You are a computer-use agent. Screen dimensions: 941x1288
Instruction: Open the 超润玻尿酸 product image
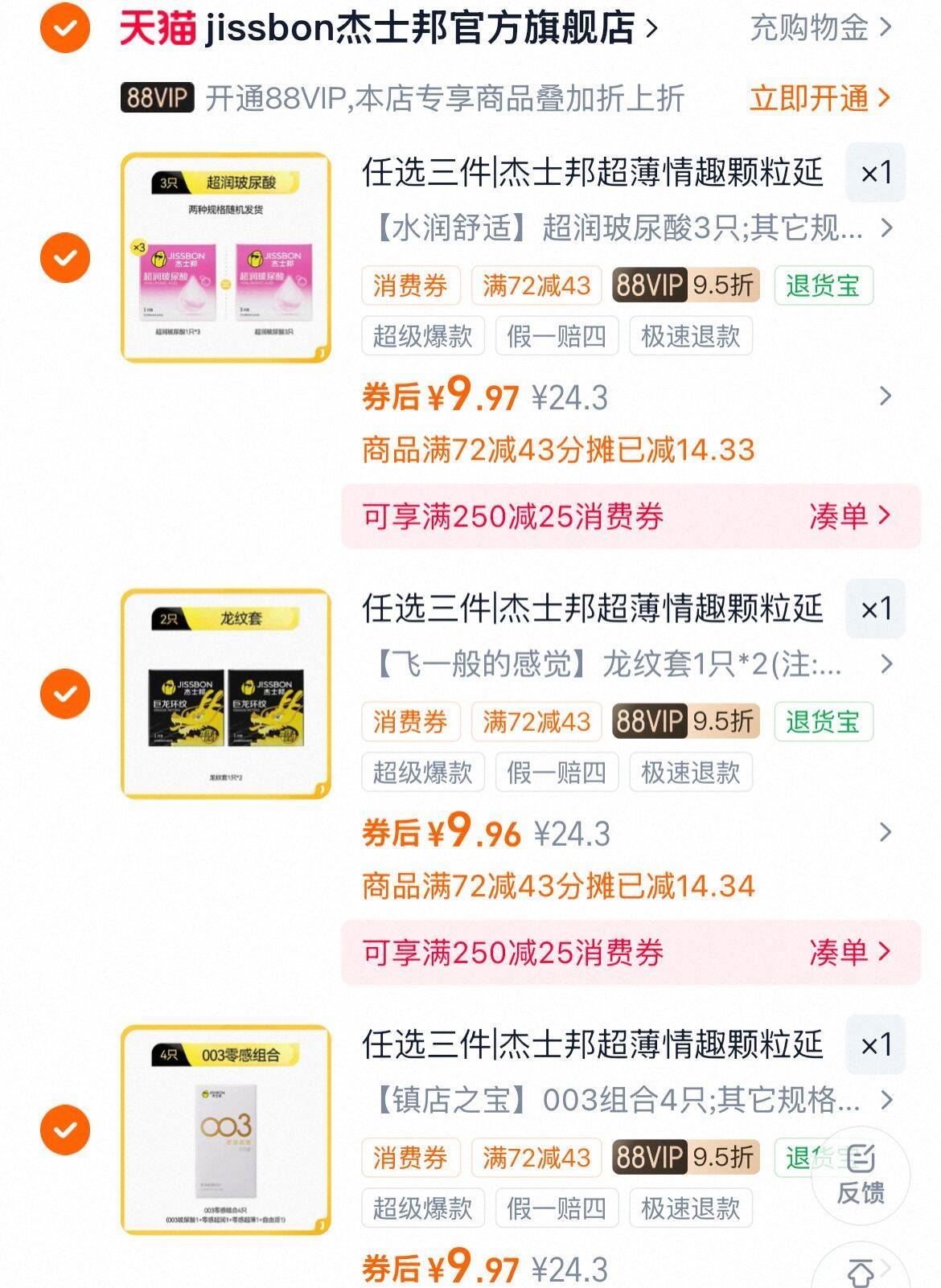(226, 257)
